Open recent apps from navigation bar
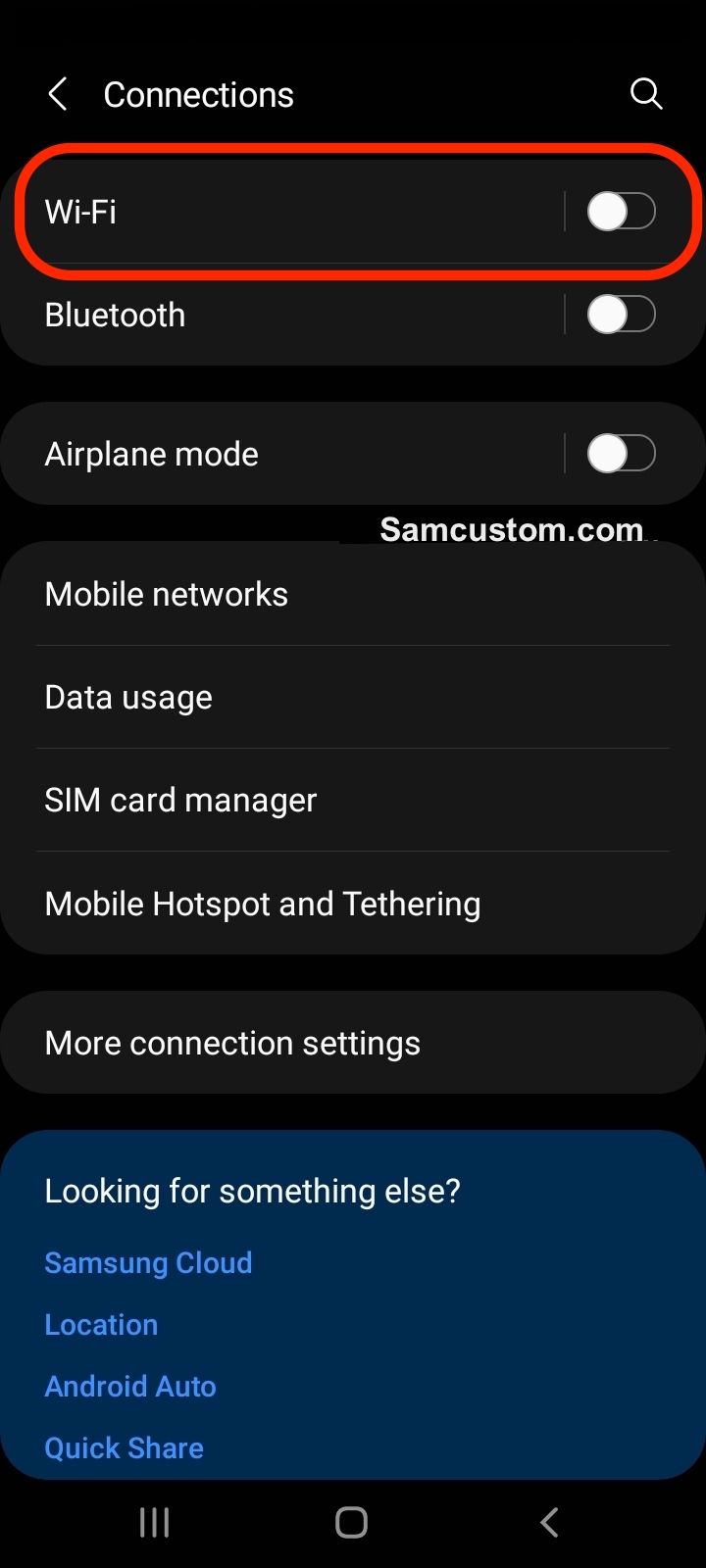Viewport: 706px width, 1568px height. click(154, 1522)
